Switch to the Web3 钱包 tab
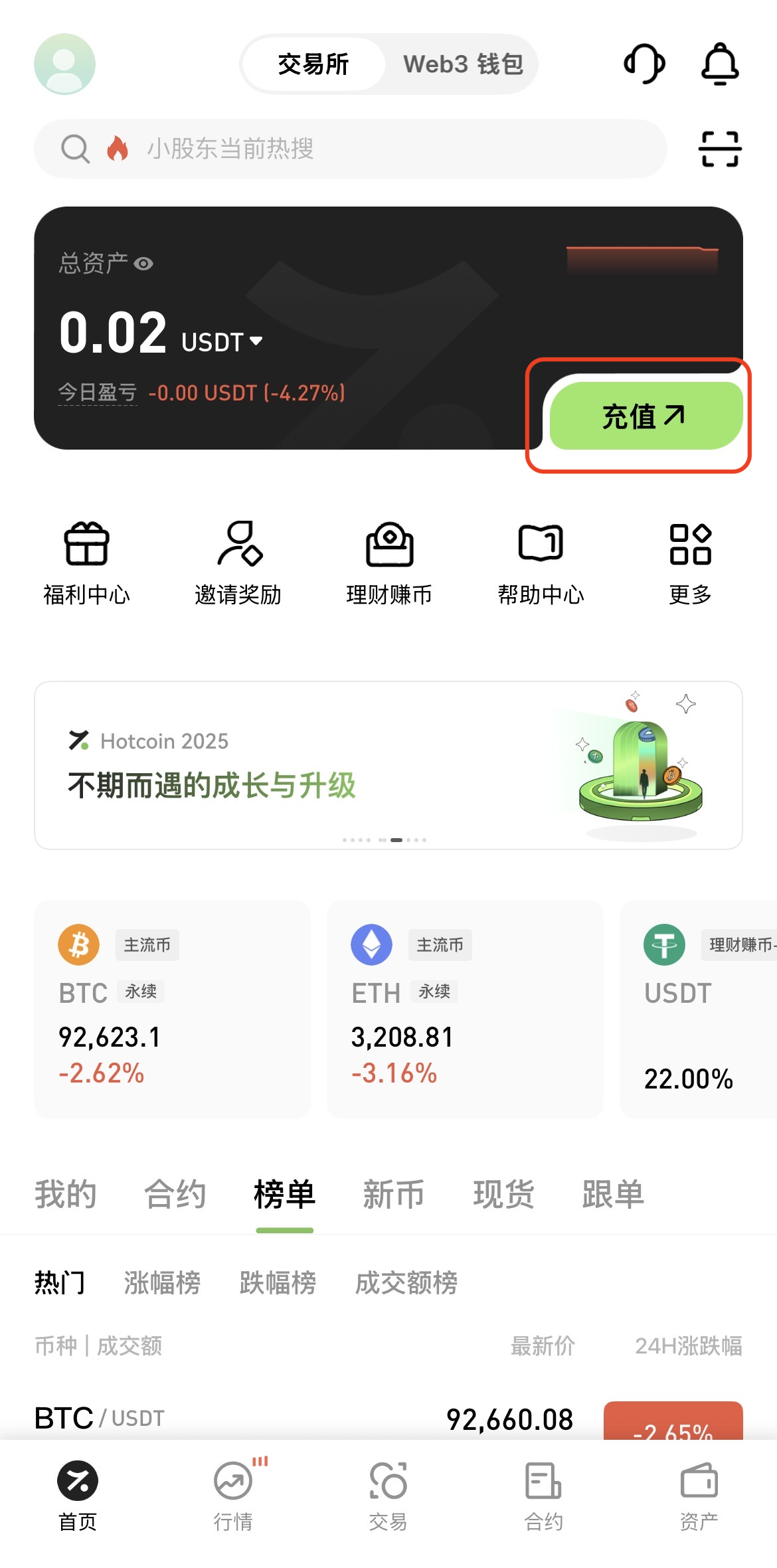This screenshot has width=777, height=1568. pyautogui.click(x=463, y=64)
